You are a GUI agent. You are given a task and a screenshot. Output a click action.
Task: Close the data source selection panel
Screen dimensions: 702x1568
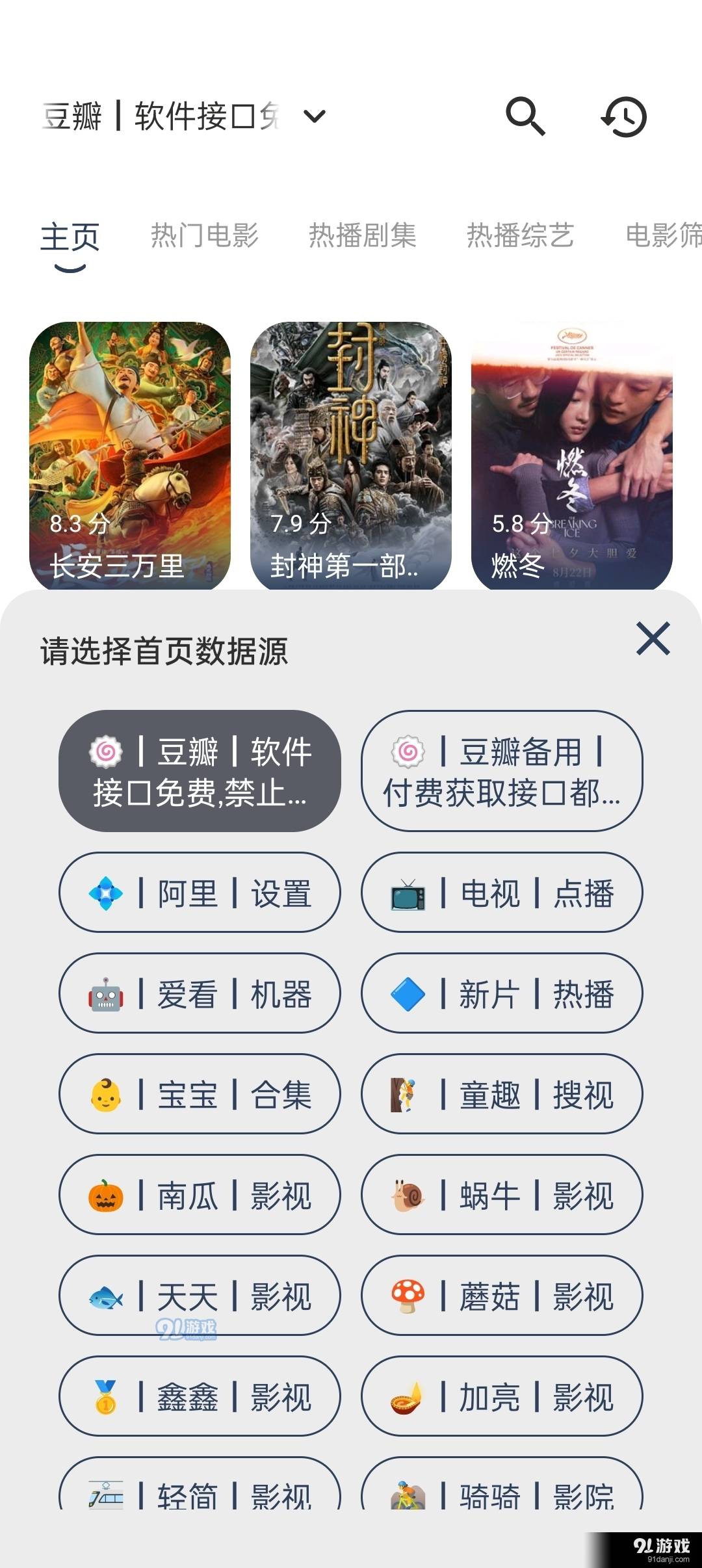(653, 638)
